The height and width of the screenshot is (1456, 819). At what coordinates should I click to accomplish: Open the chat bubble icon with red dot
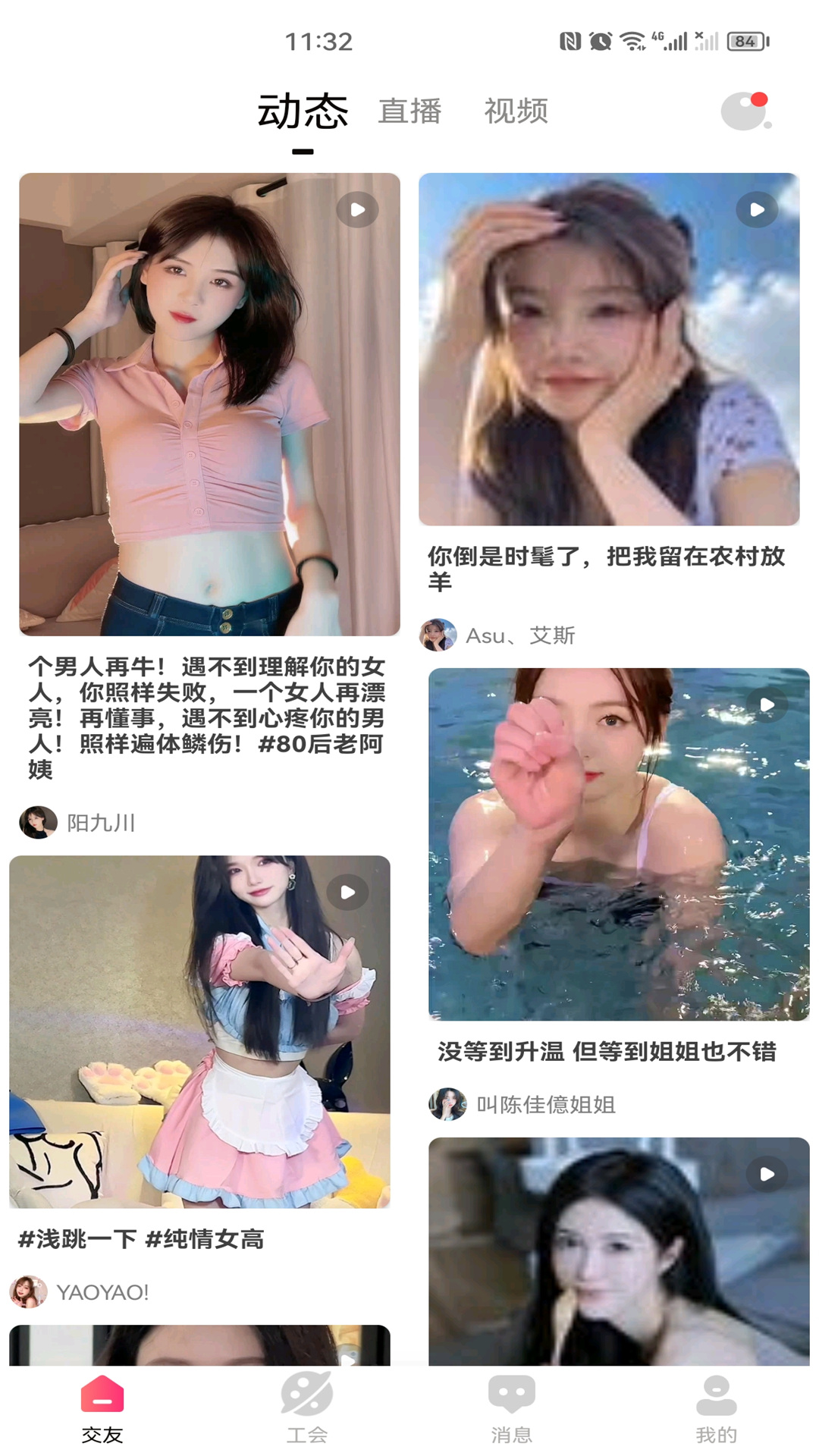pos(745,111)
